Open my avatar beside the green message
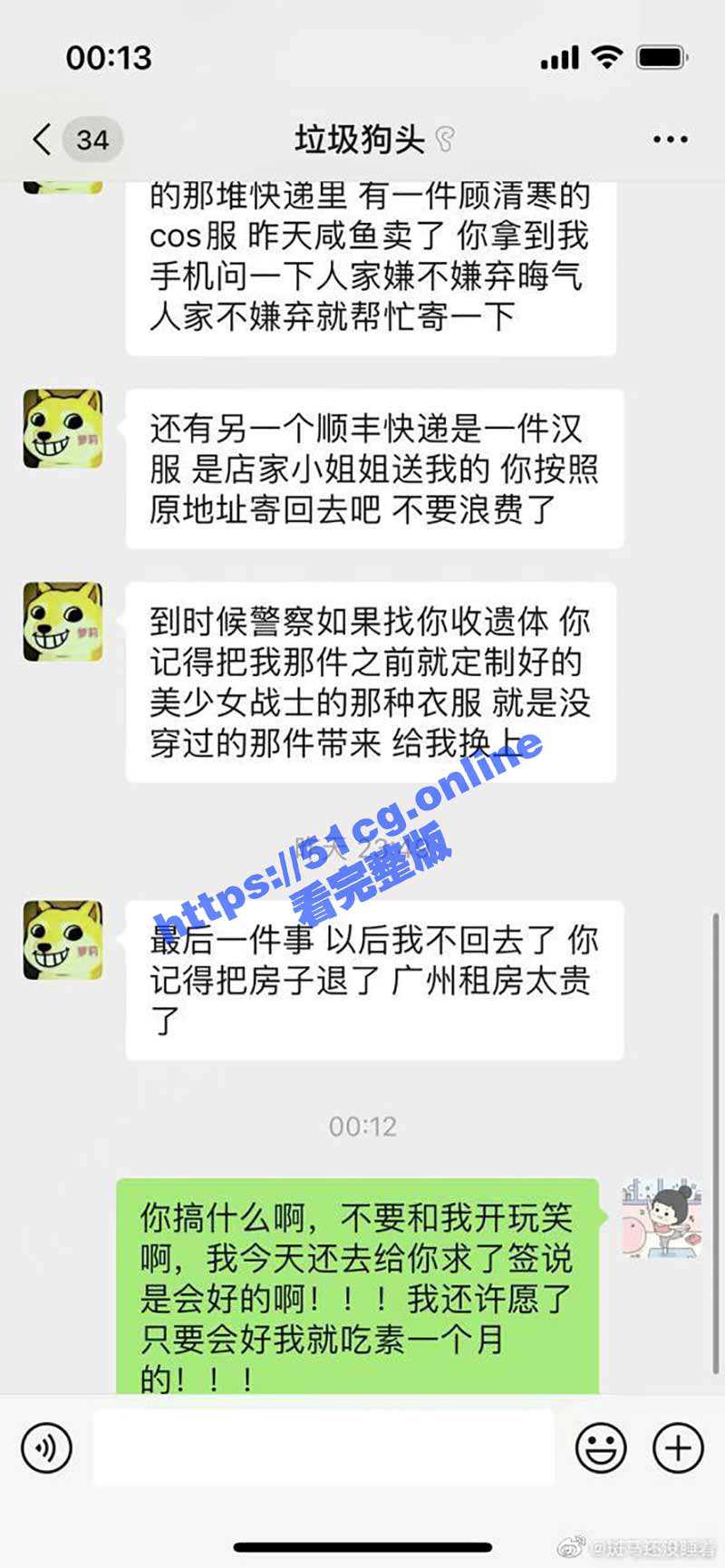725x1568 pixels. pyautogui.click(x=662, y=1216)
